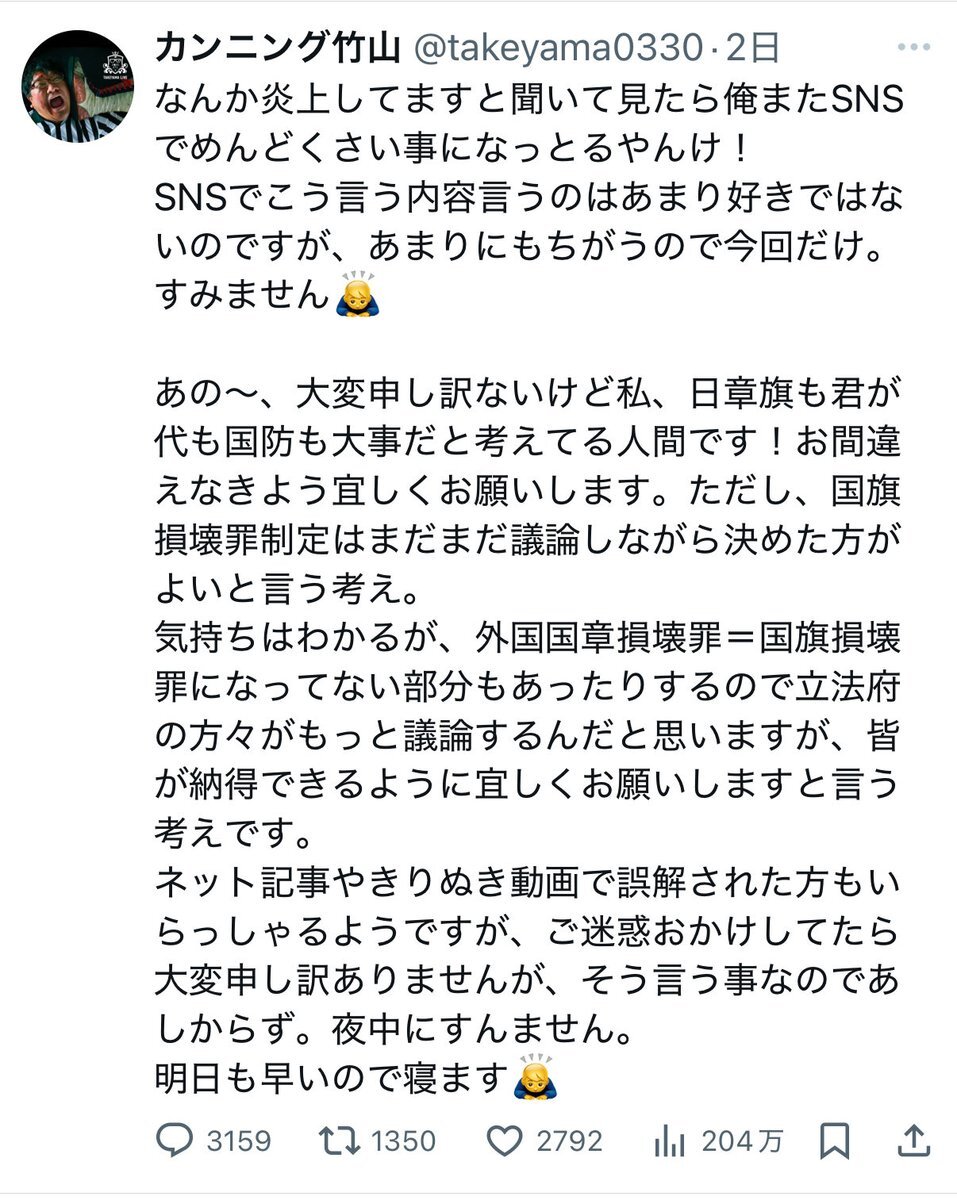Share the tweet using the upload icon
This screenshot has height=1200, width=957.
(914, 1139)
